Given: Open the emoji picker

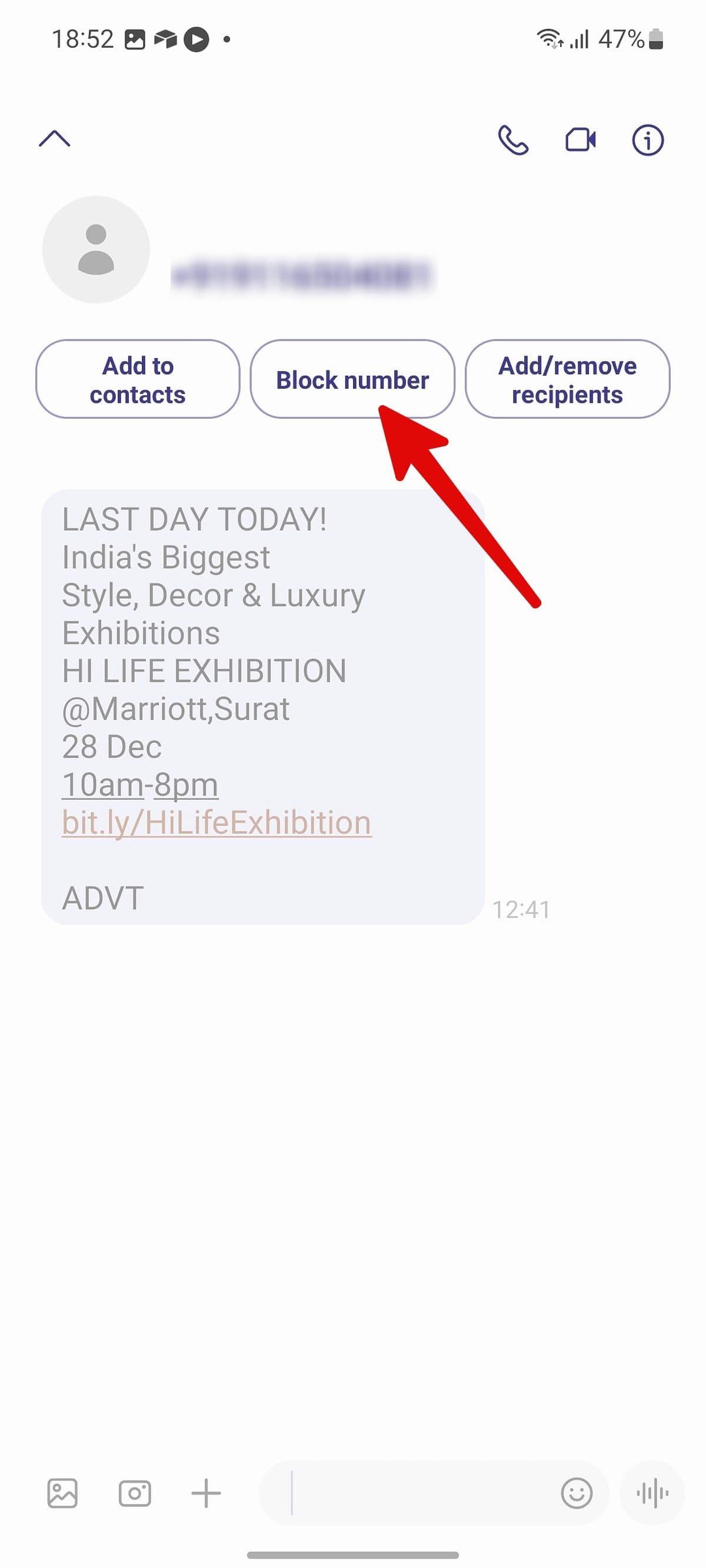Looking at the screenshot, I should pyautogui.click(x=576, y=1493).
